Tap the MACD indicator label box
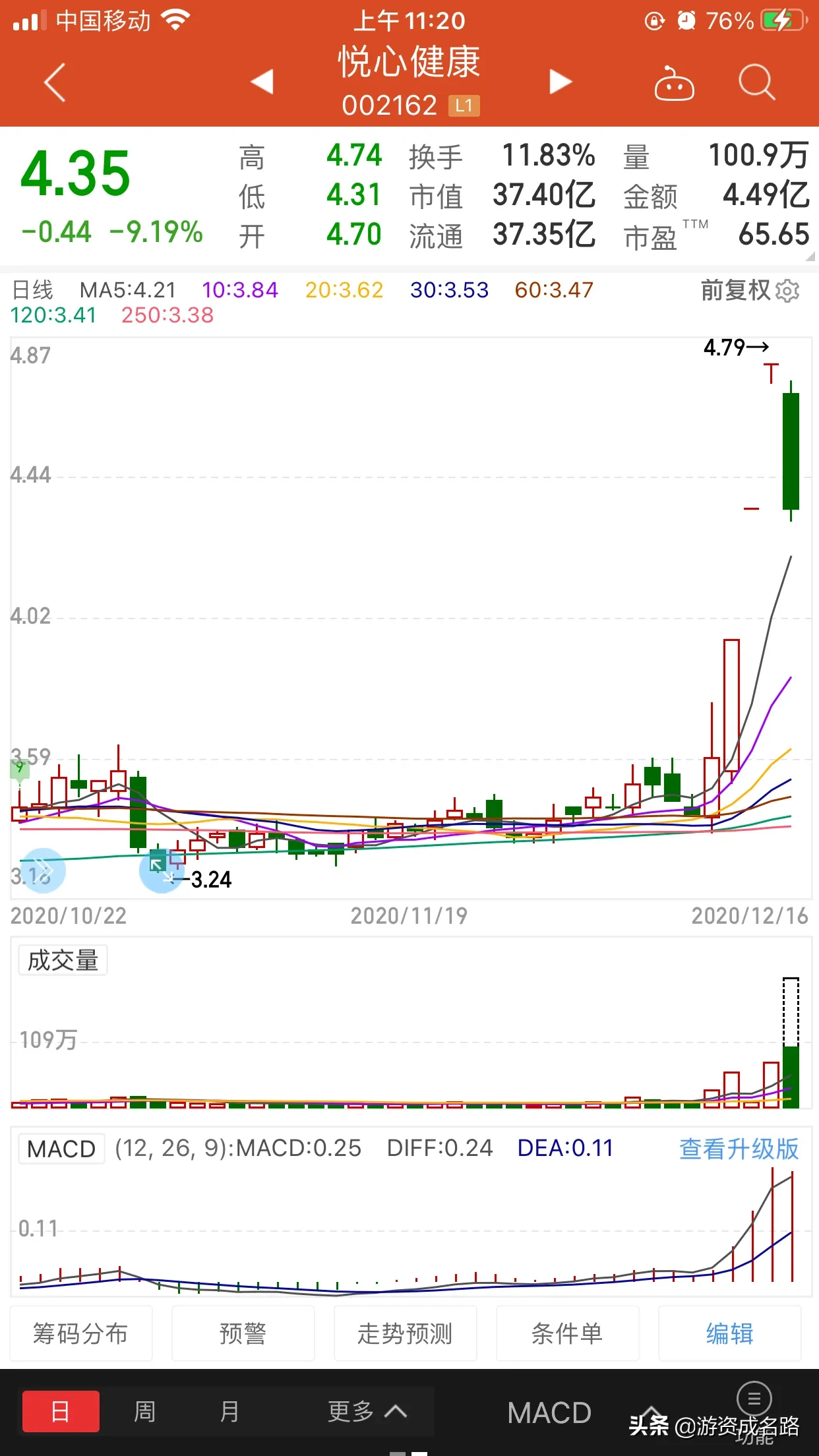This screenshot has height=1456, width=819. [61, 1149]
